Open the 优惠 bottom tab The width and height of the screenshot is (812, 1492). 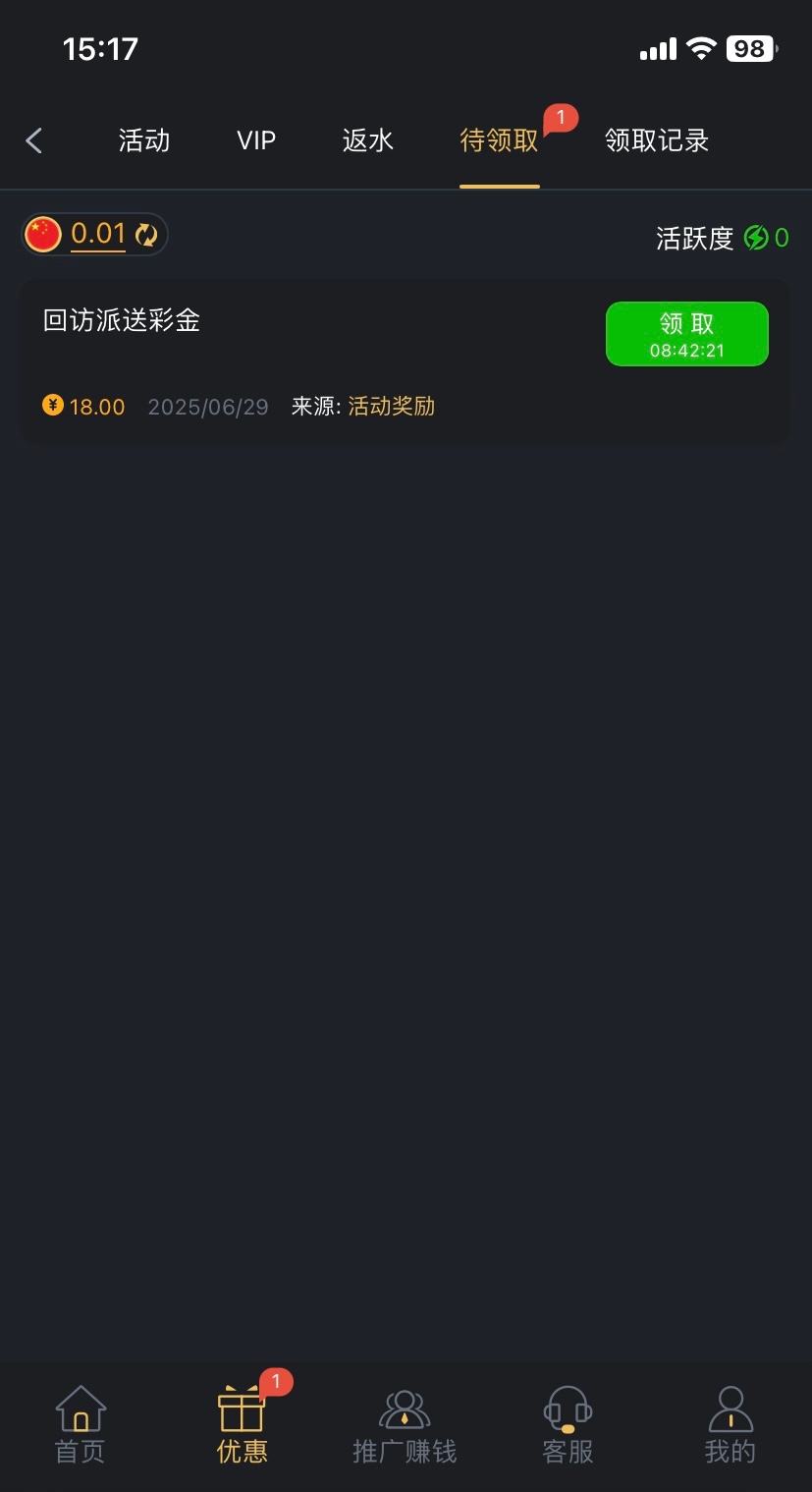click(x=242, y=1424)
